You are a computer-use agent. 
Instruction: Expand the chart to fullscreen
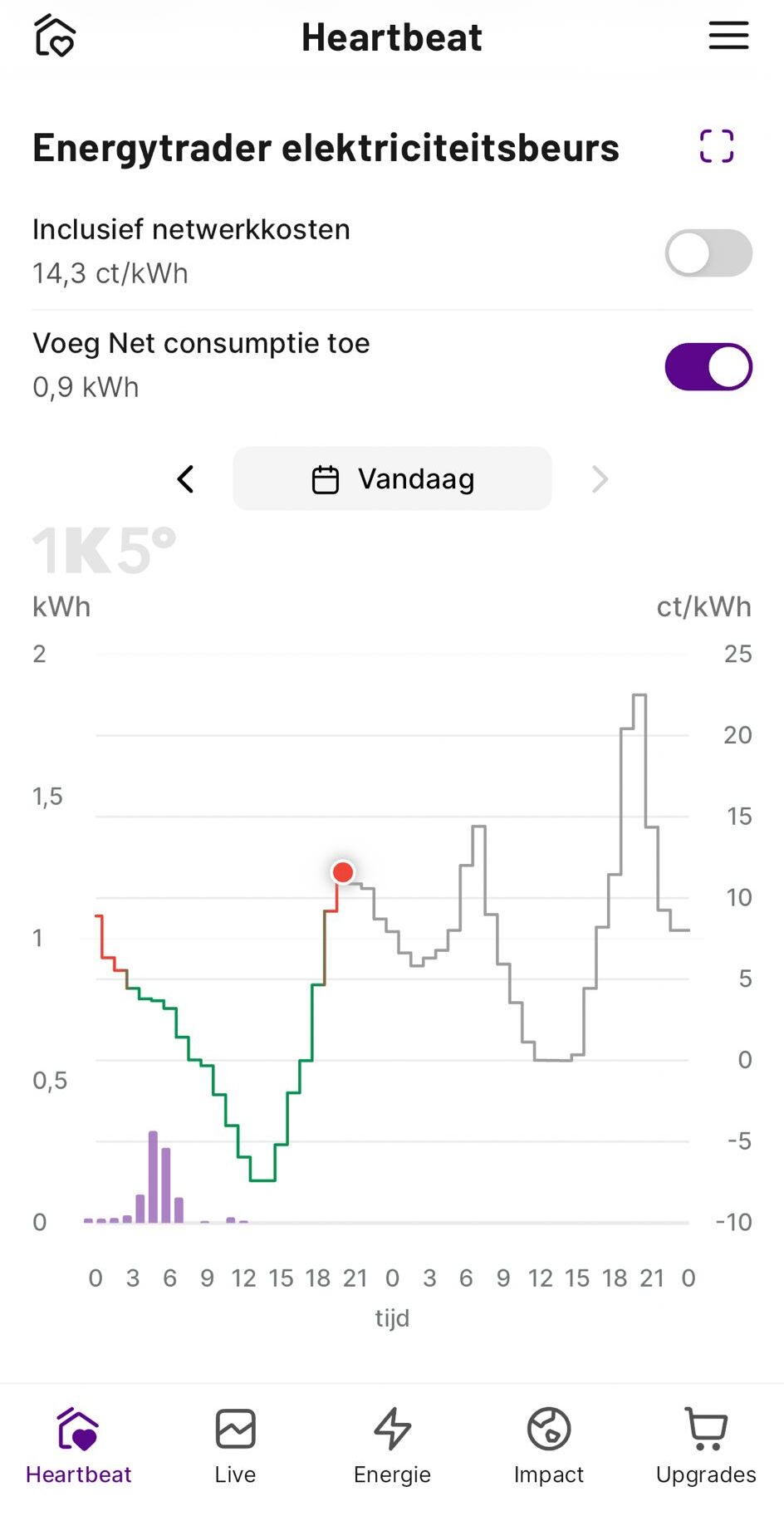717,147
